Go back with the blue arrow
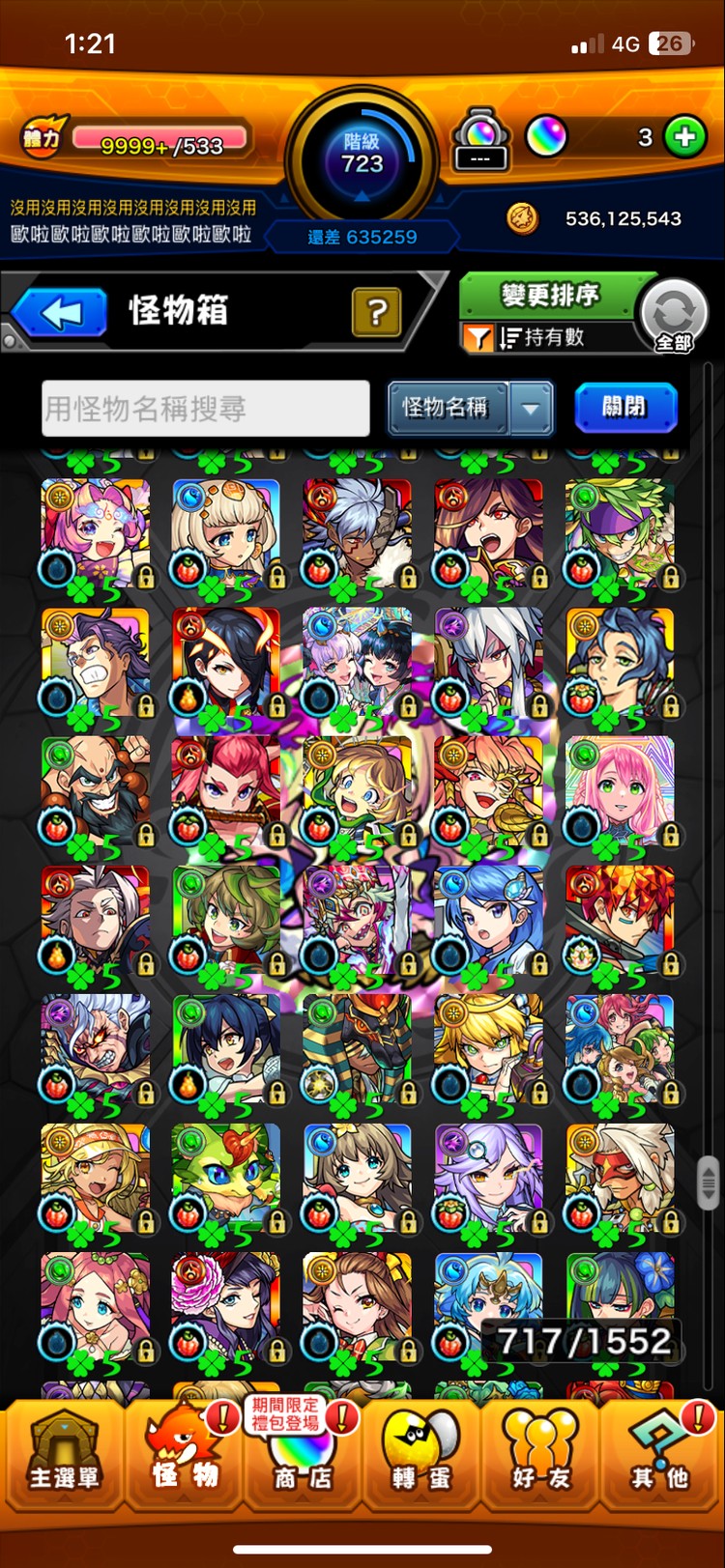Viewport: 725px width, 1568px height. point(60,313)
